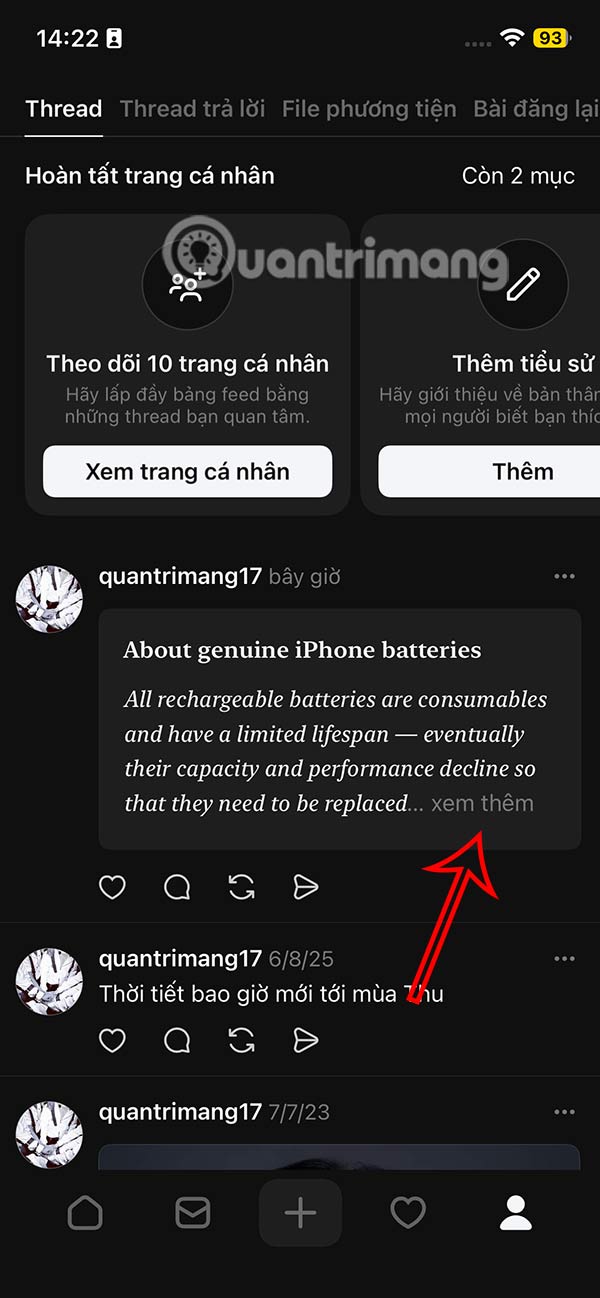600x1298 pixels.
Task: Create a new thread with plus button
Action: [x=300, y=1213]
